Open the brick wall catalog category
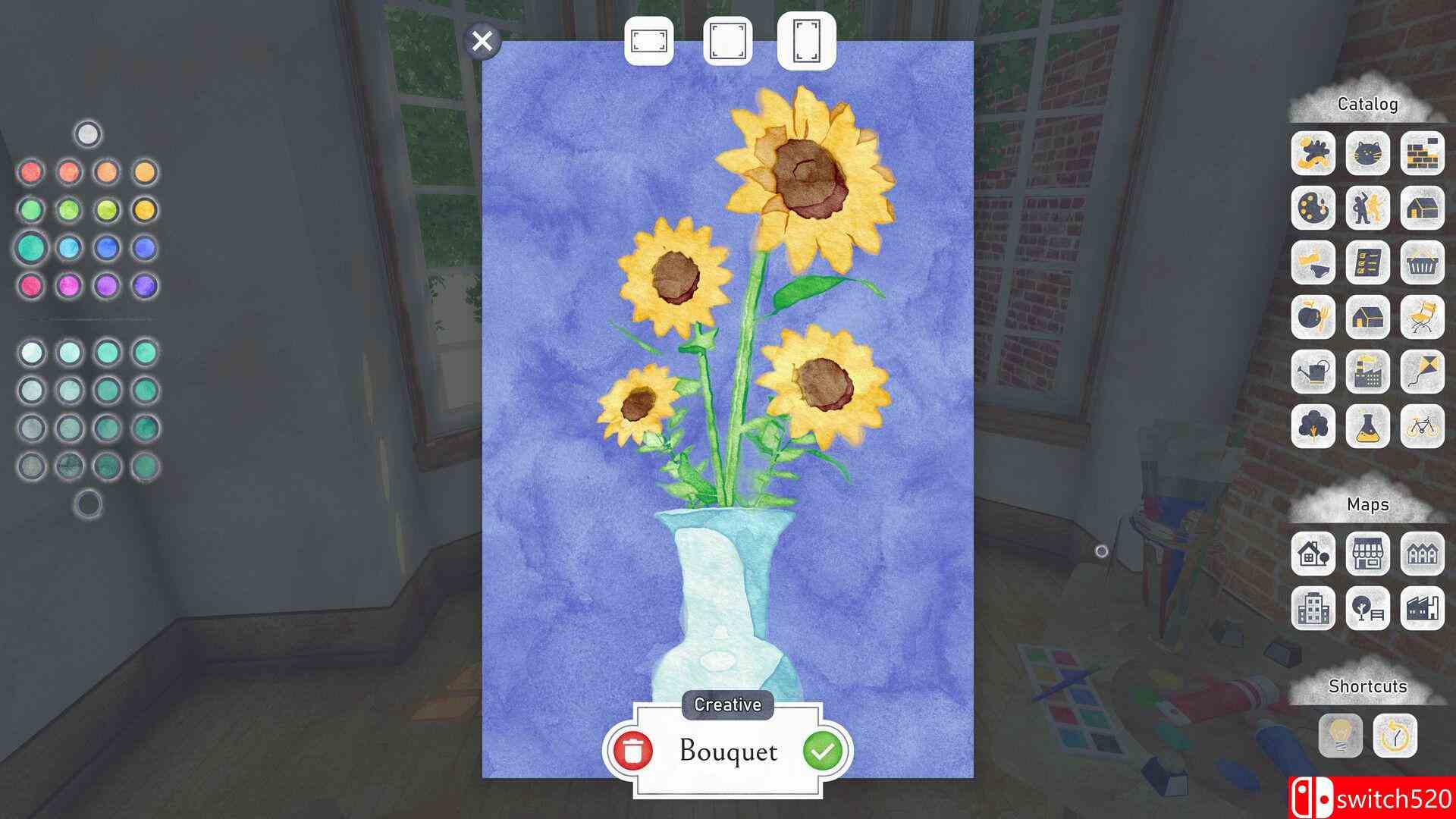Image resolution: width=1456 pixels, height=819 pixels. pos(1422,153)
